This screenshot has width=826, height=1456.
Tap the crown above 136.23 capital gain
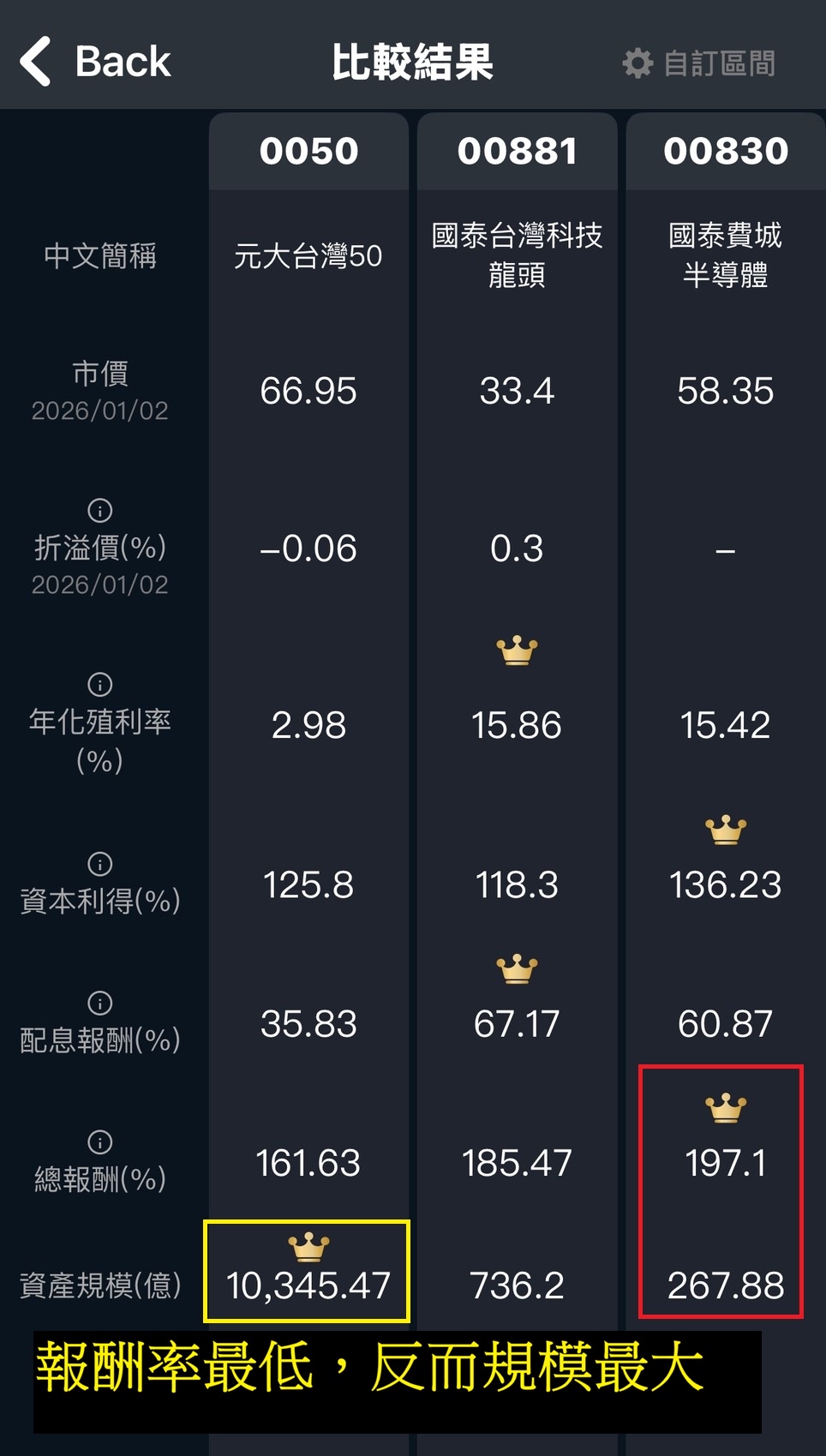(x=725, y=829)
